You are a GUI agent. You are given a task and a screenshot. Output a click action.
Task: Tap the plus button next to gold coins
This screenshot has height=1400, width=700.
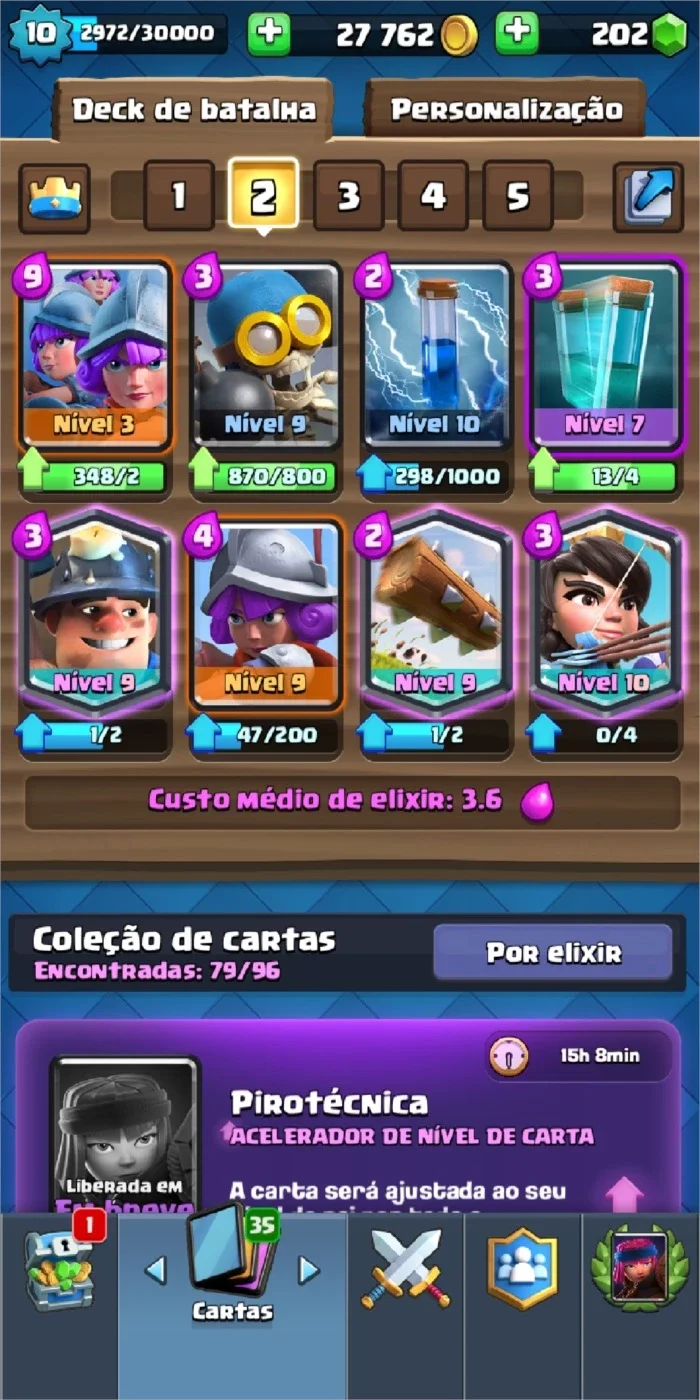tap(269, 35)
